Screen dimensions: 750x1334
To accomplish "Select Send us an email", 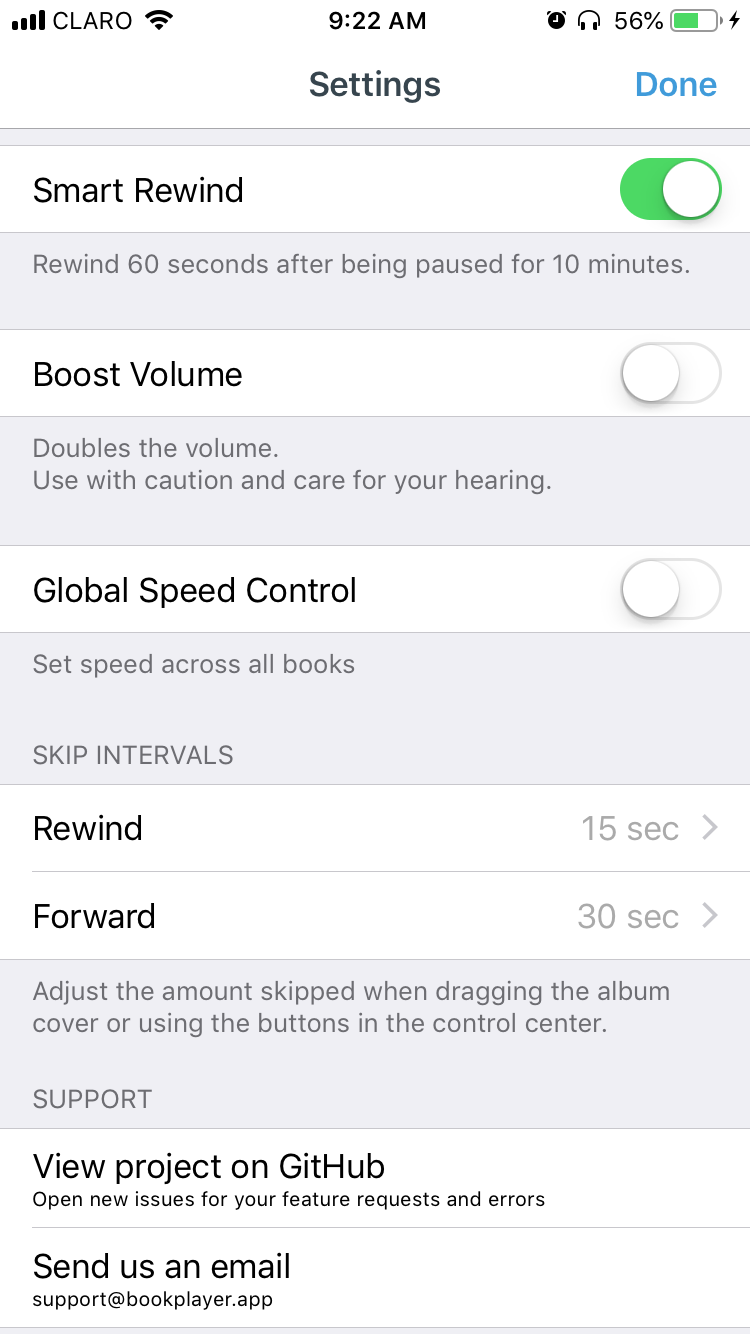I will point(375,1277).
